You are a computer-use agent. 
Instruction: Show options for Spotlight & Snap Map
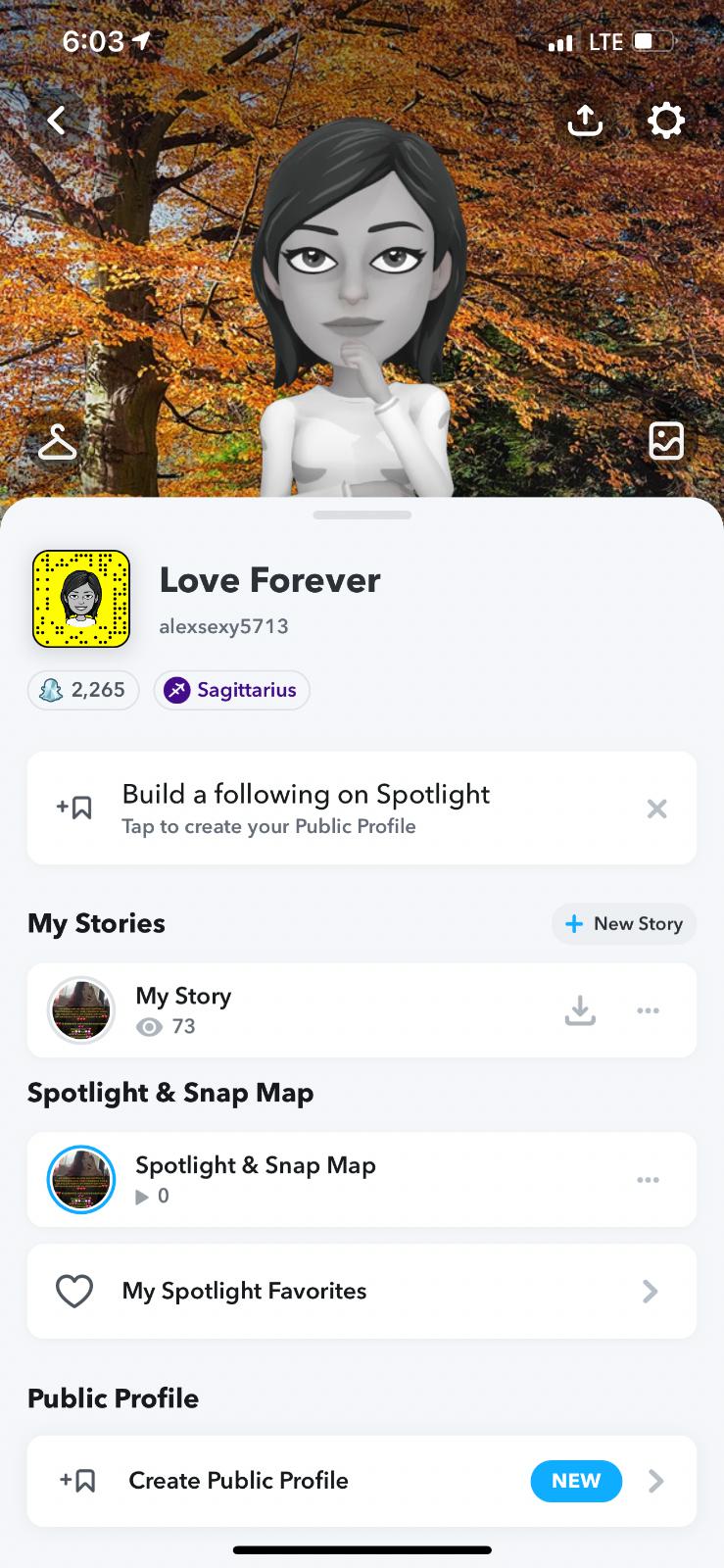pos(648,1180)
